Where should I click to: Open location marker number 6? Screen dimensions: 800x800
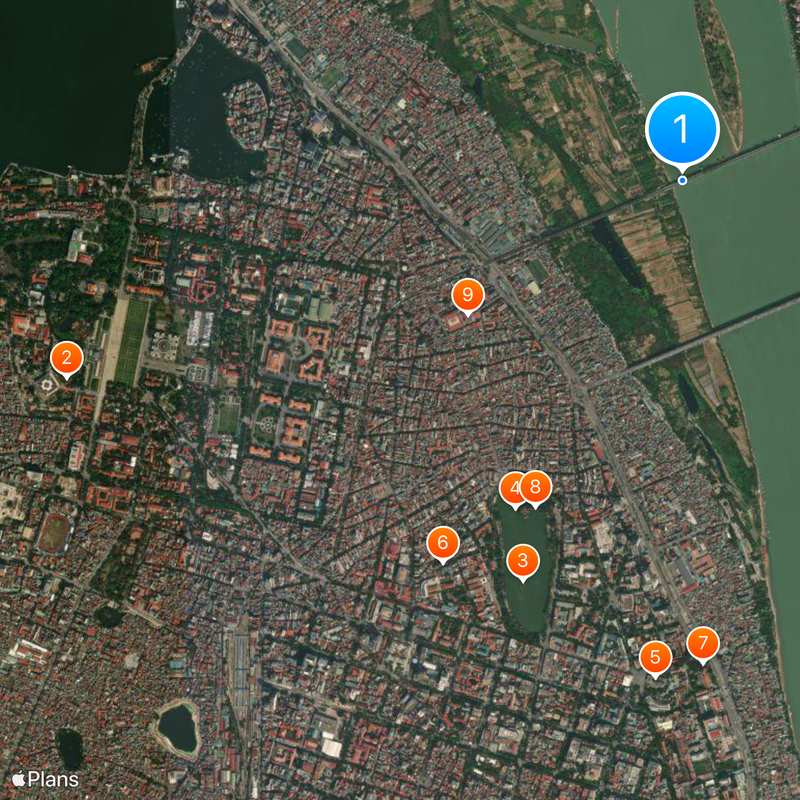443,543
